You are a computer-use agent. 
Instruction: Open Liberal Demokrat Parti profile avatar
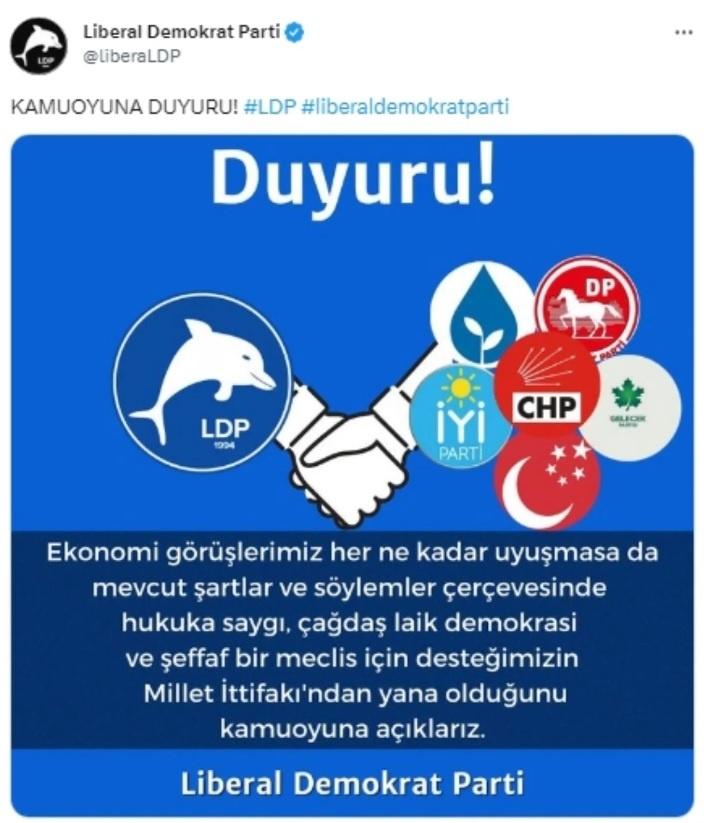[38, 46]
